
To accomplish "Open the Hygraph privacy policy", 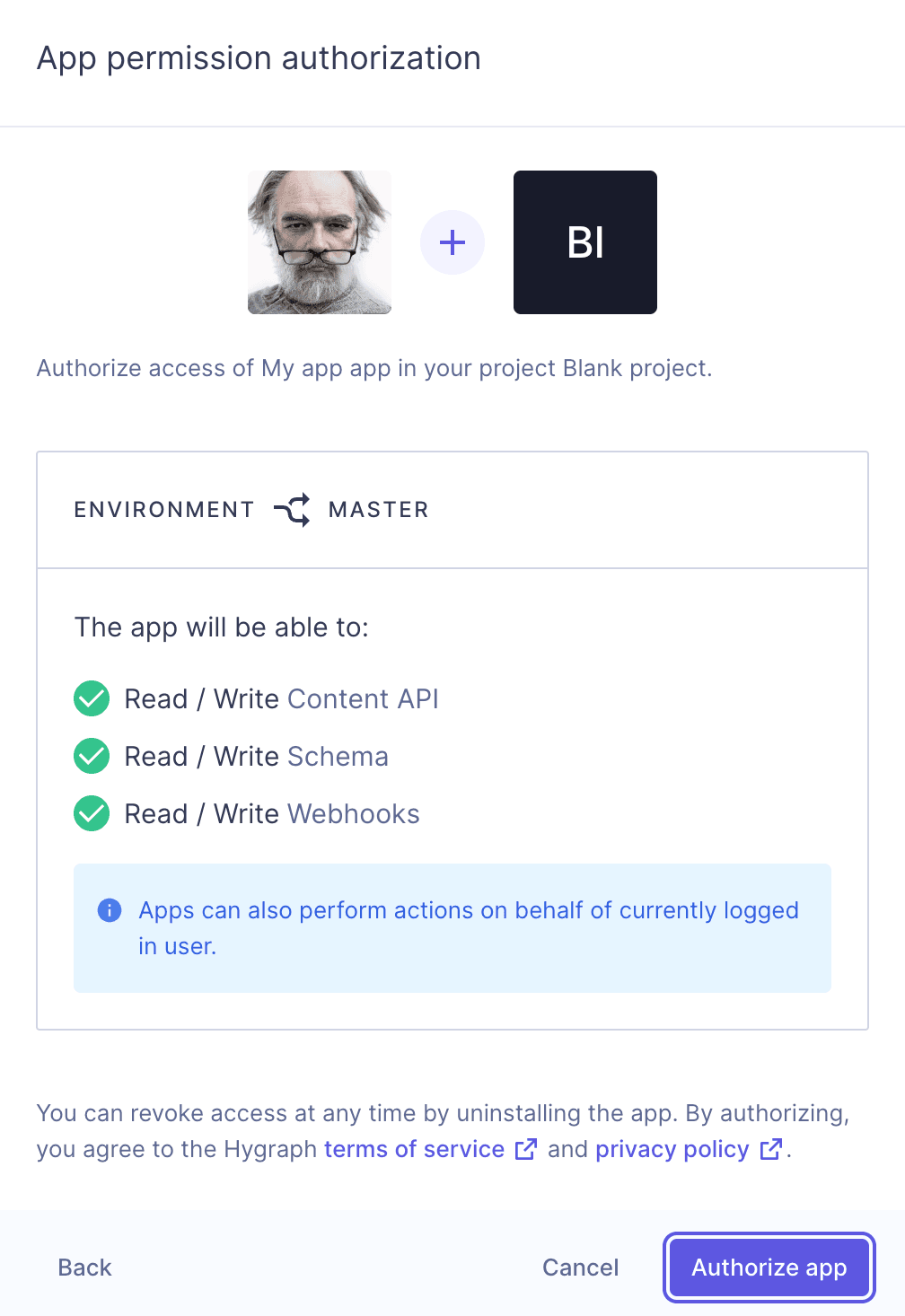I will click(671, 1148).
